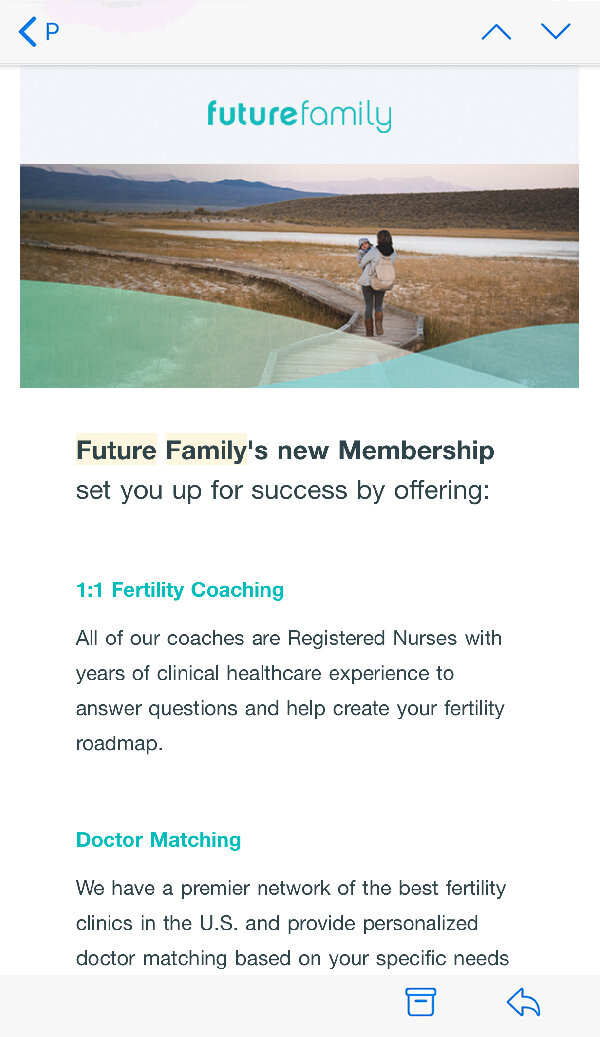Go back to the mailbox list

tap(38, 32)
